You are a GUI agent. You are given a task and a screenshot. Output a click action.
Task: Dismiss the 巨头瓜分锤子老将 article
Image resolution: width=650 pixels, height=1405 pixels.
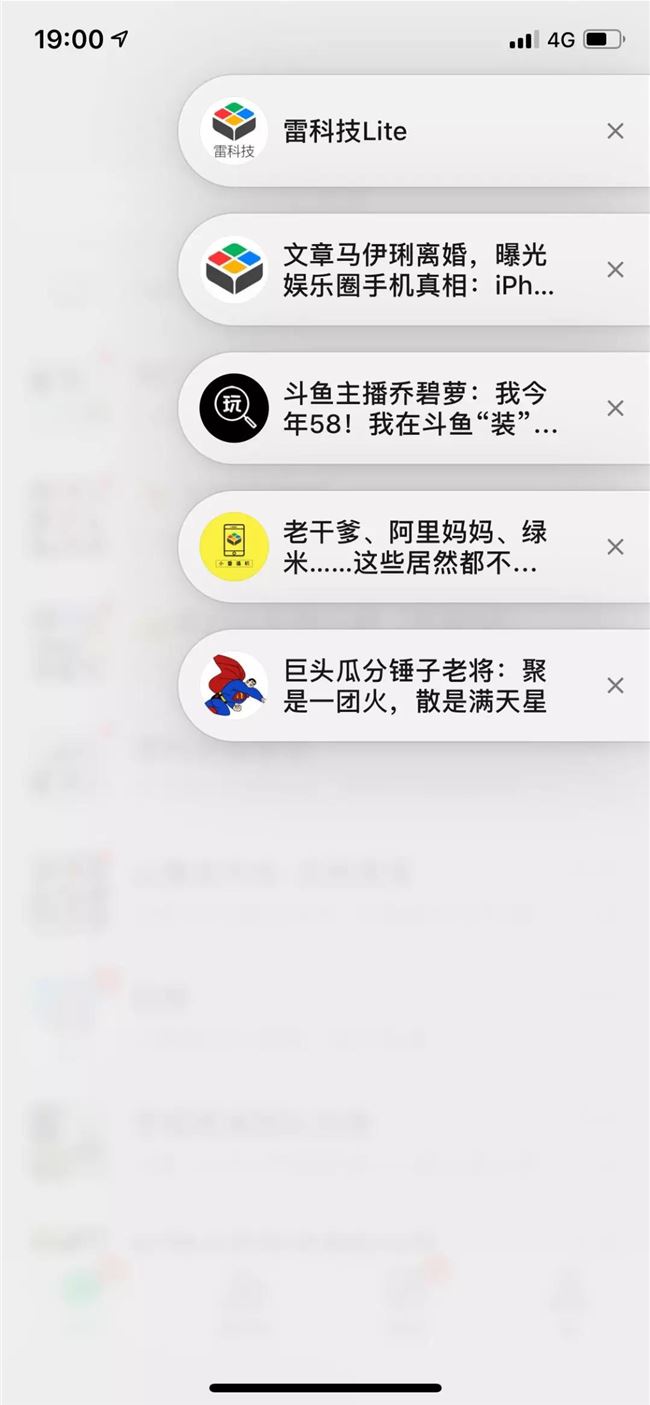tap(615, 685)
